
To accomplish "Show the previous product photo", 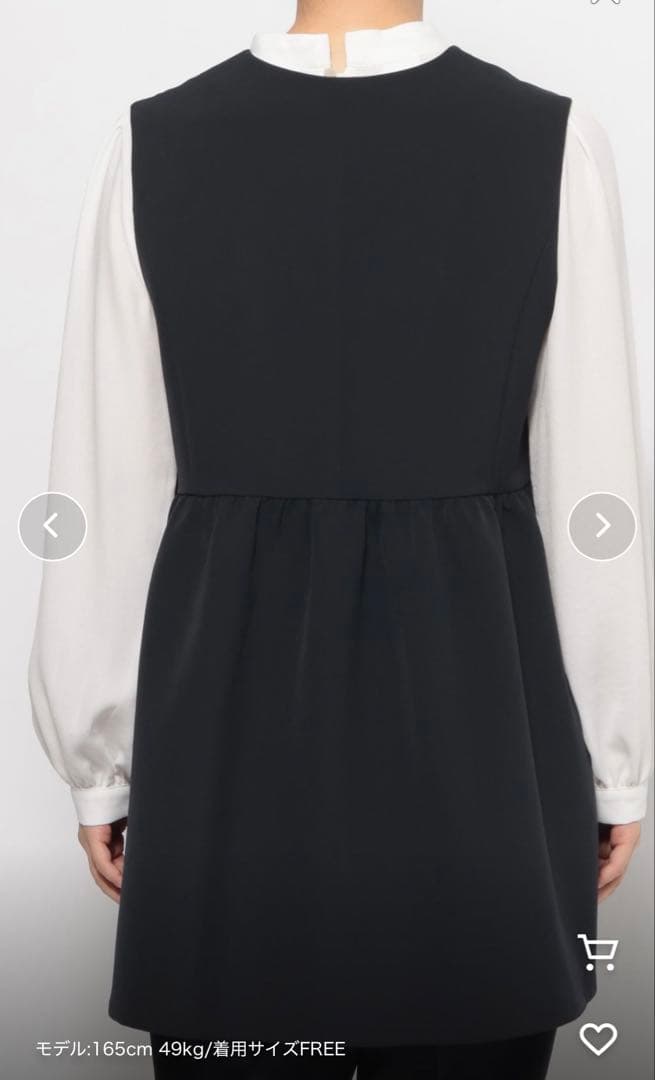I will [x=52, y=526].
